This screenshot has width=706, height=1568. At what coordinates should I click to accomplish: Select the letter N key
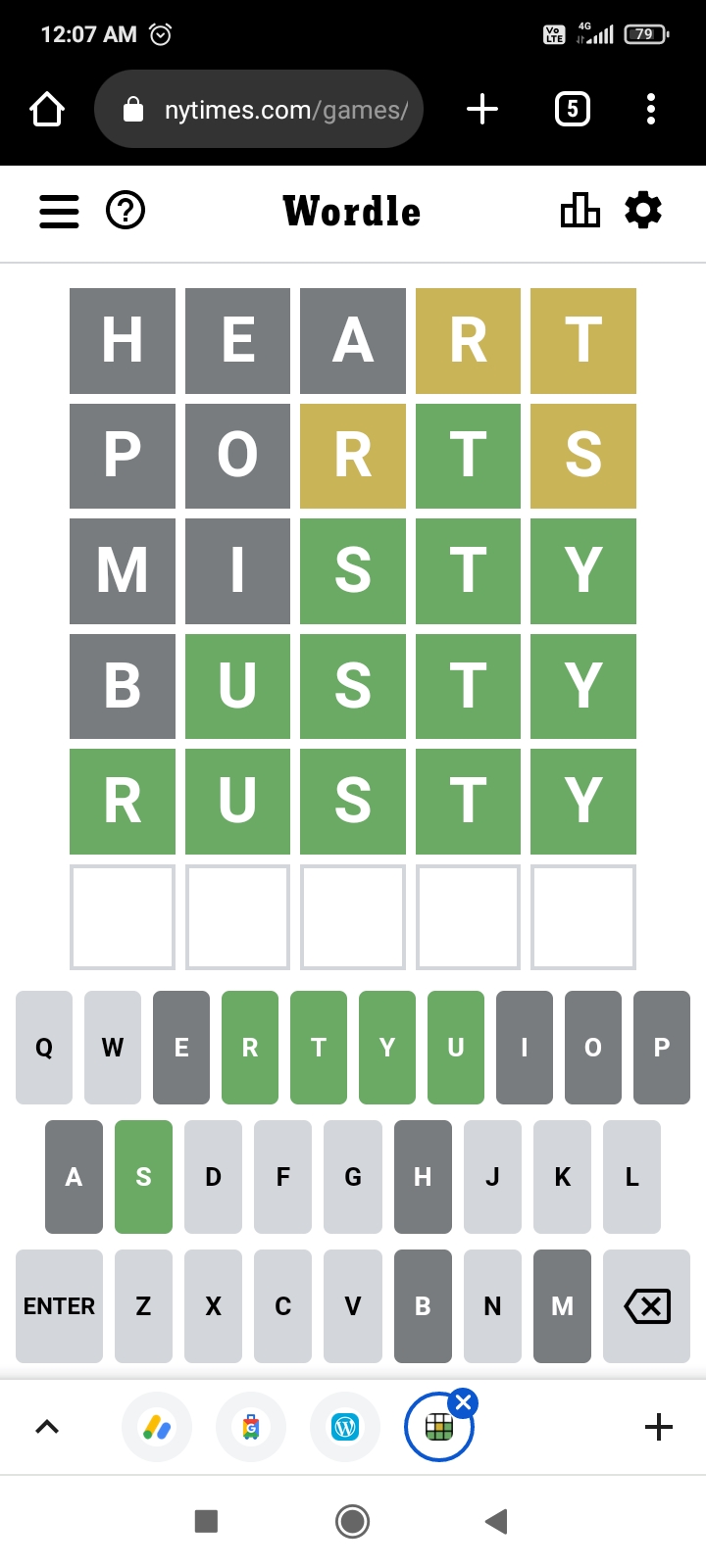pos(492,1306)
